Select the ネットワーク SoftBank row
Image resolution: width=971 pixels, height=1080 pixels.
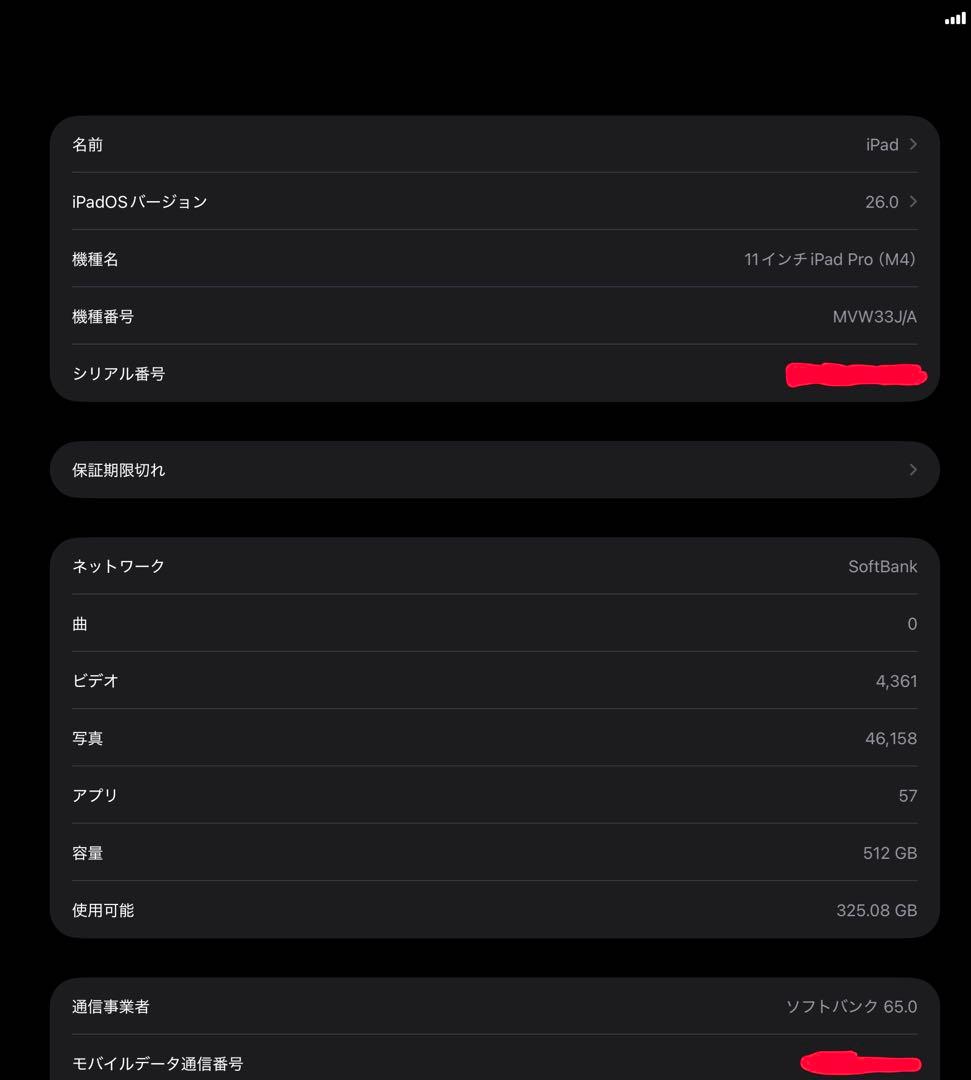pos(400,566)
